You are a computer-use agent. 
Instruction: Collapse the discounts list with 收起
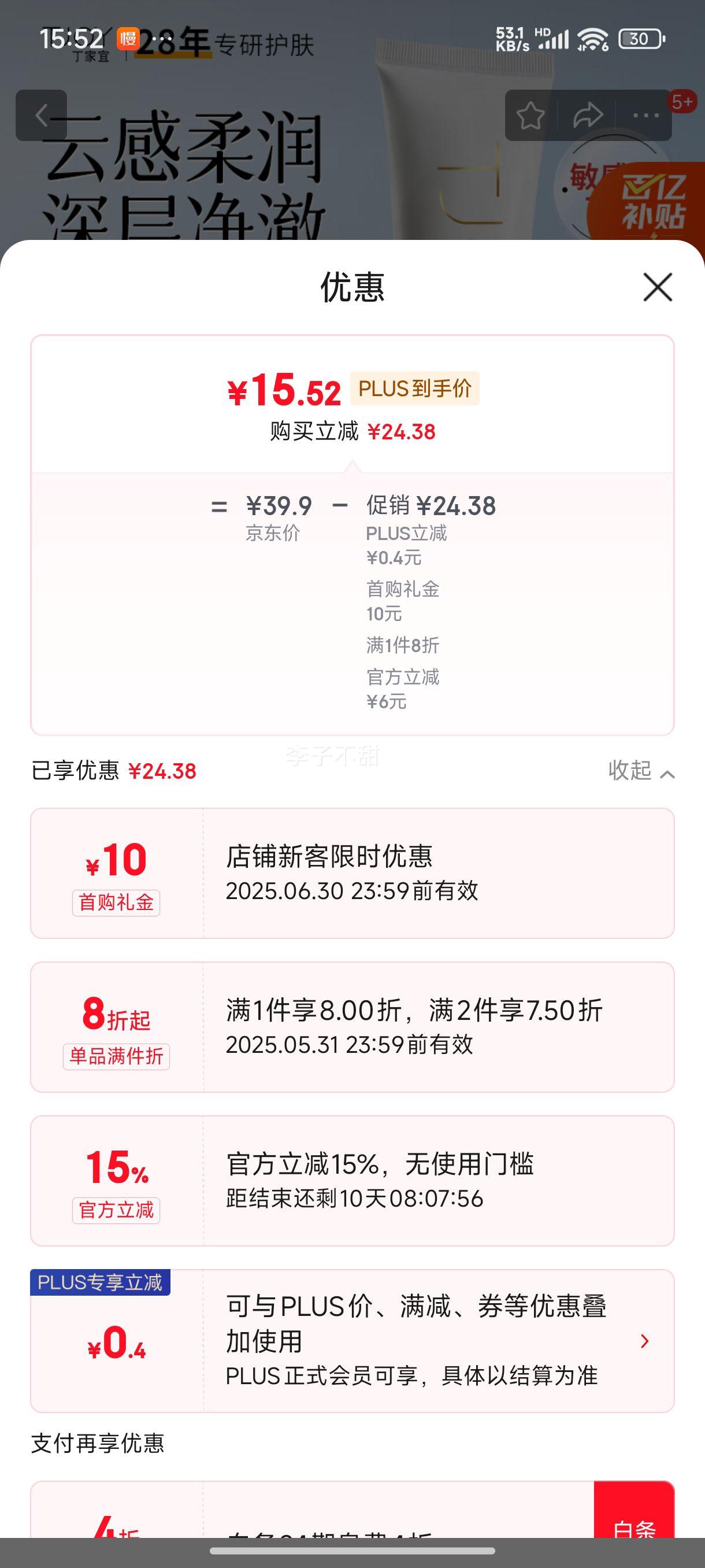[x=641, y=771]
